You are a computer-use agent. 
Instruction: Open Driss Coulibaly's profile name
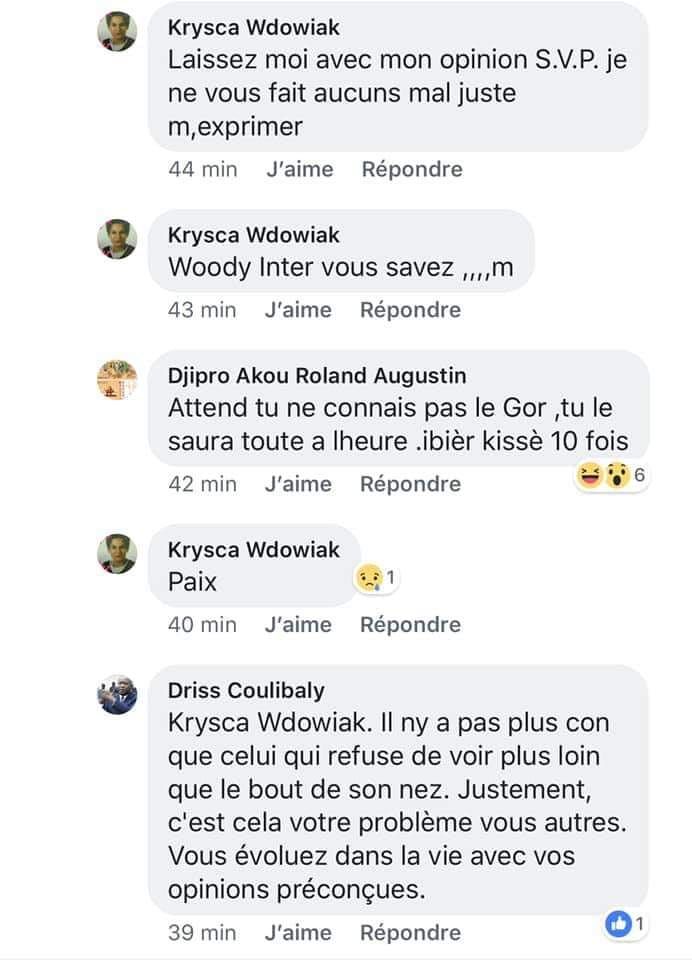(246, 691)
